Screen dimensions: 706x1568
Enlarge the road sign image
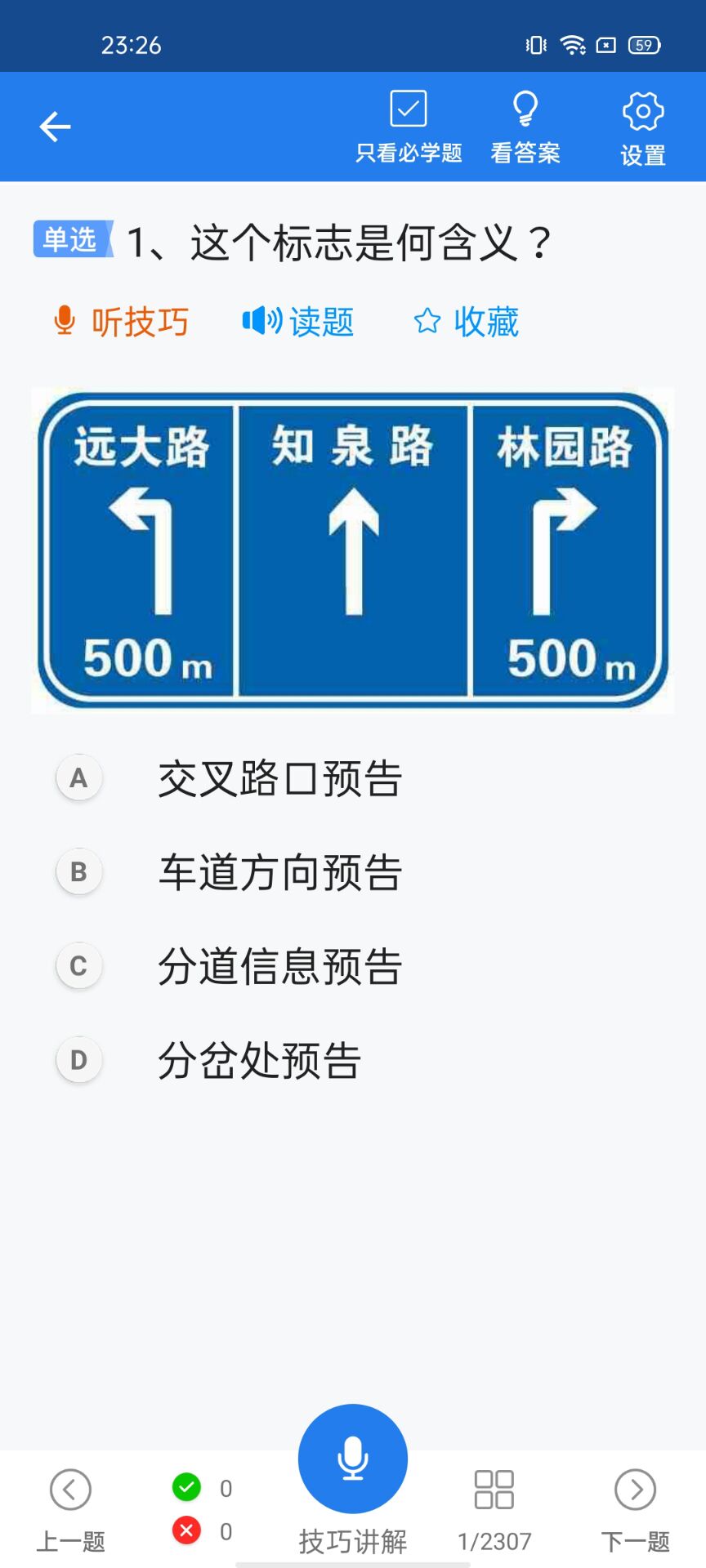353,550
